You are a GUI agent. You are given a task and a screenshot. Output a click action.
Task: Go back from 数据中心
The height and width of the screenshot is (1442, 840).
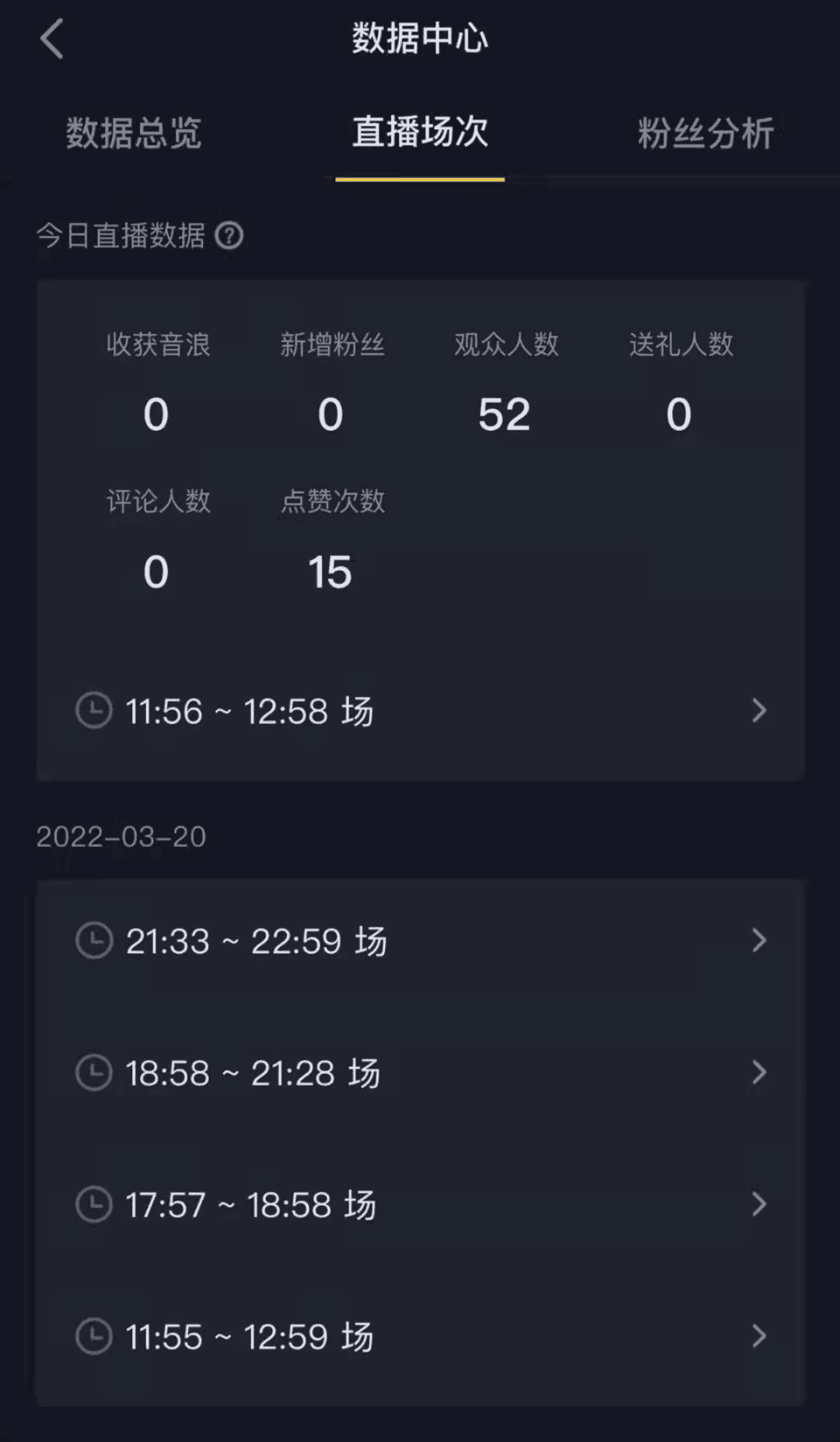click(x=51, y=39)
